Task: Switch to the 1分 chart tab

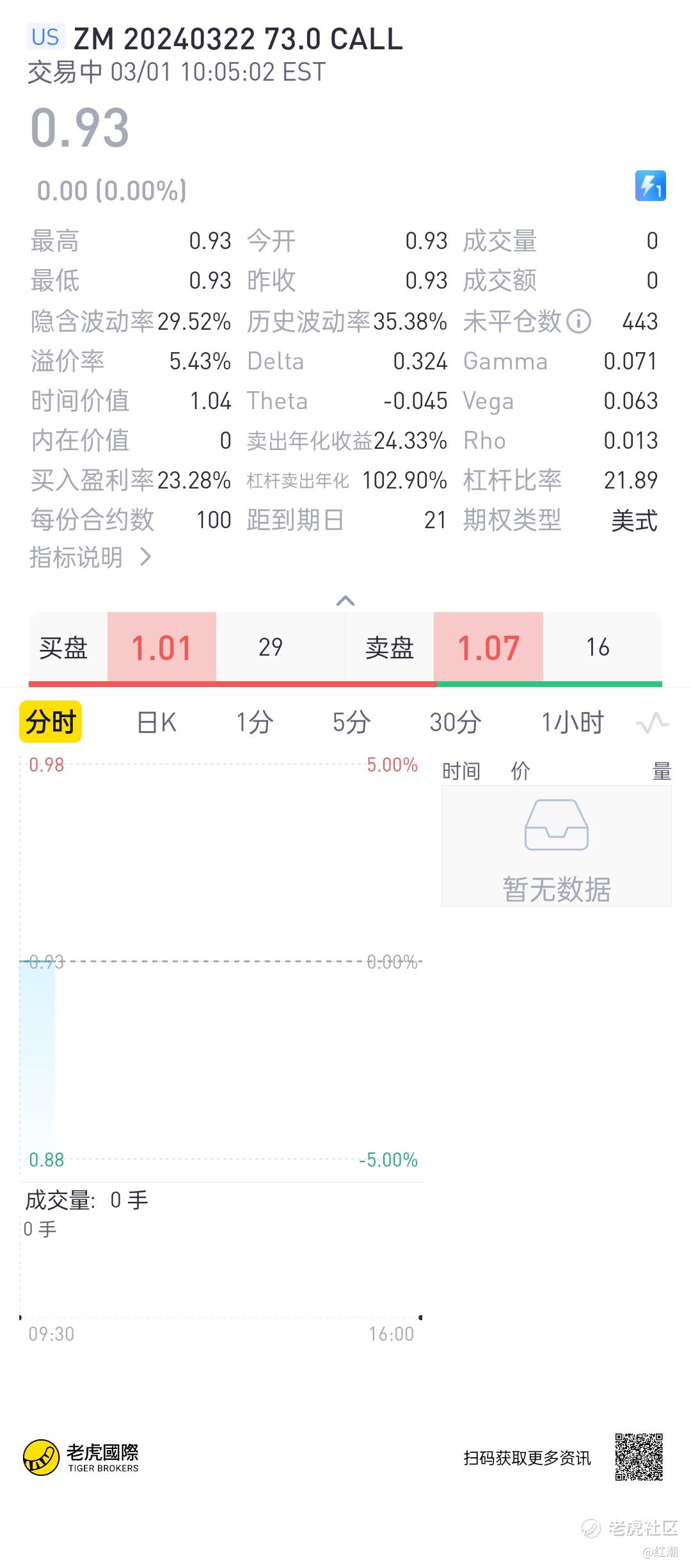Action: tap(255, 722)
